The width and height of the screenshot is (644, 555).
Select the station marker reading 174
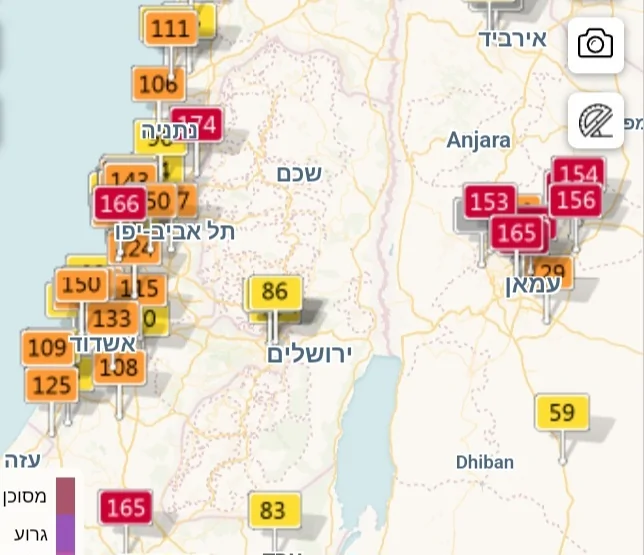[196, 125]
